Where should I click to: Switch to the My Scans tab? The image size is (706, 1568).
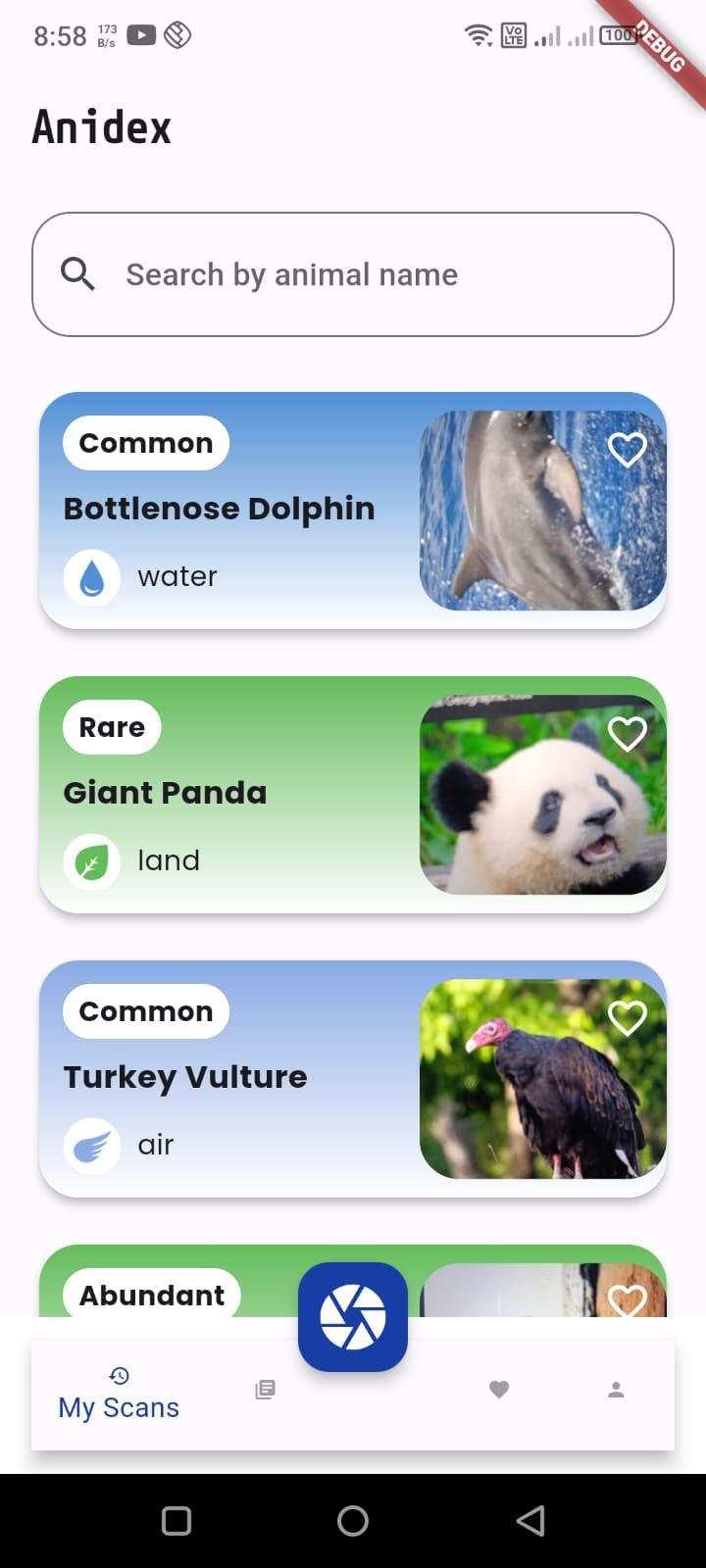click(x=119, y=1395)
